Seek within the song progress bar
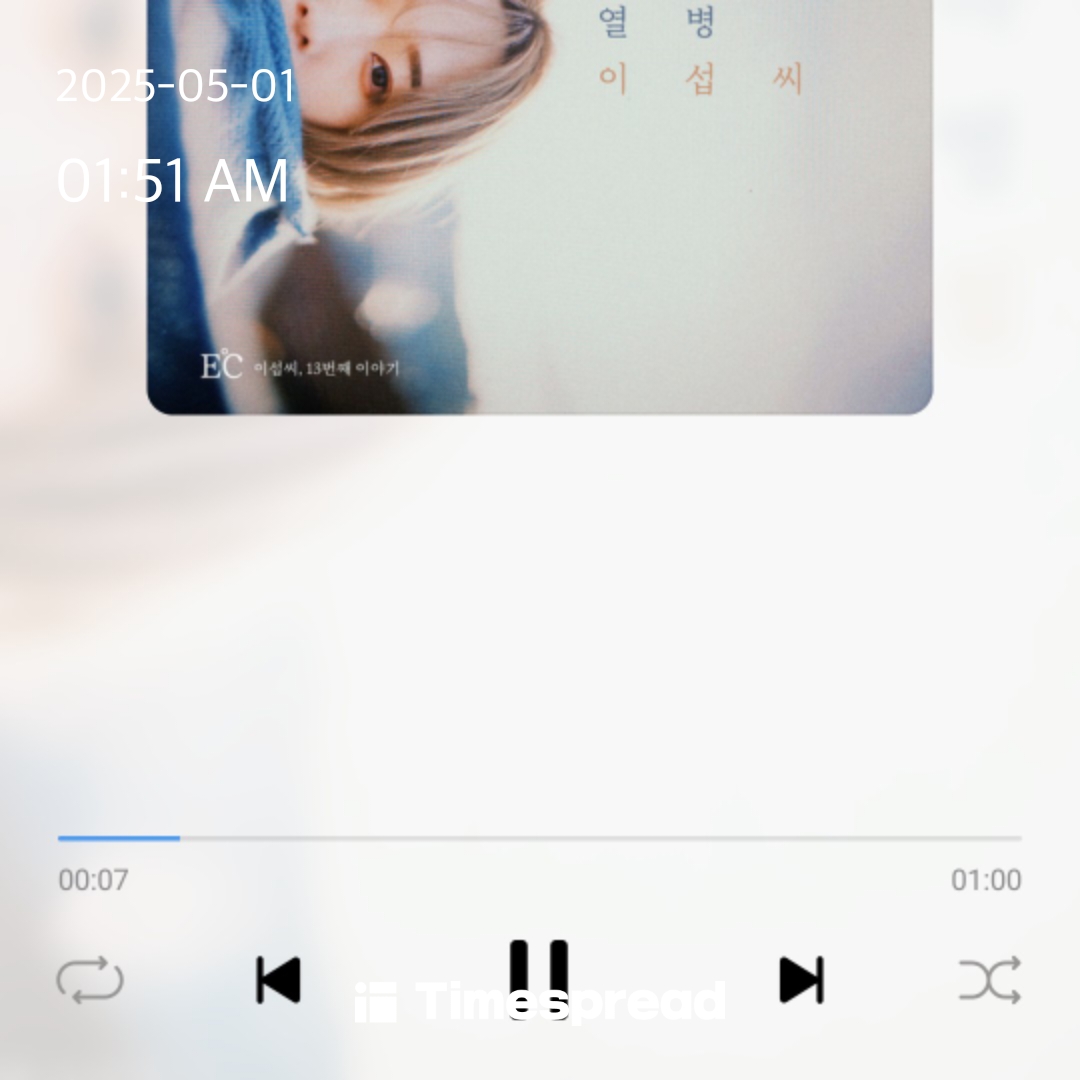The image size is (1080, 1080). tap(540, 838)
